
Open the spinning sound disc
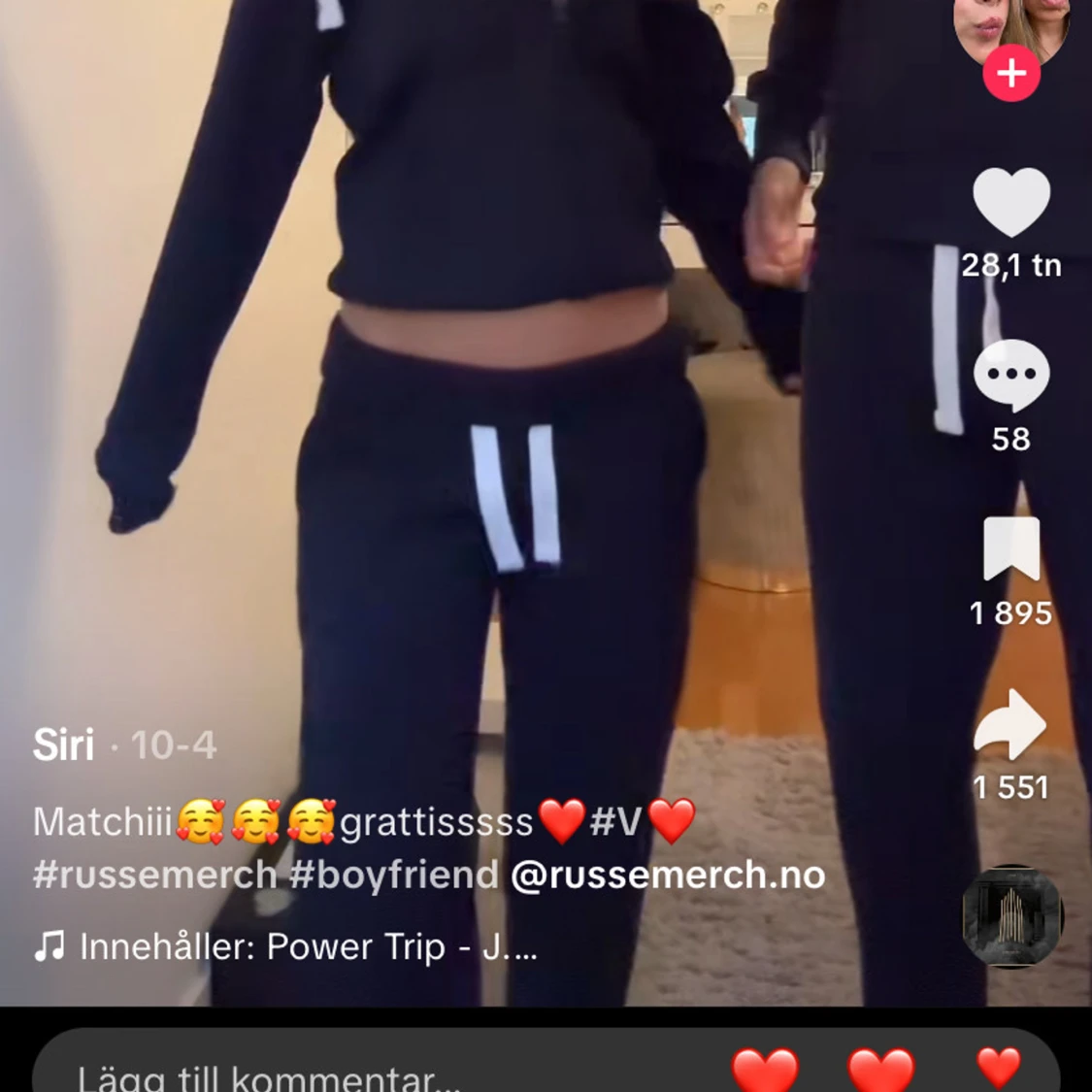tap(1011, 915)
